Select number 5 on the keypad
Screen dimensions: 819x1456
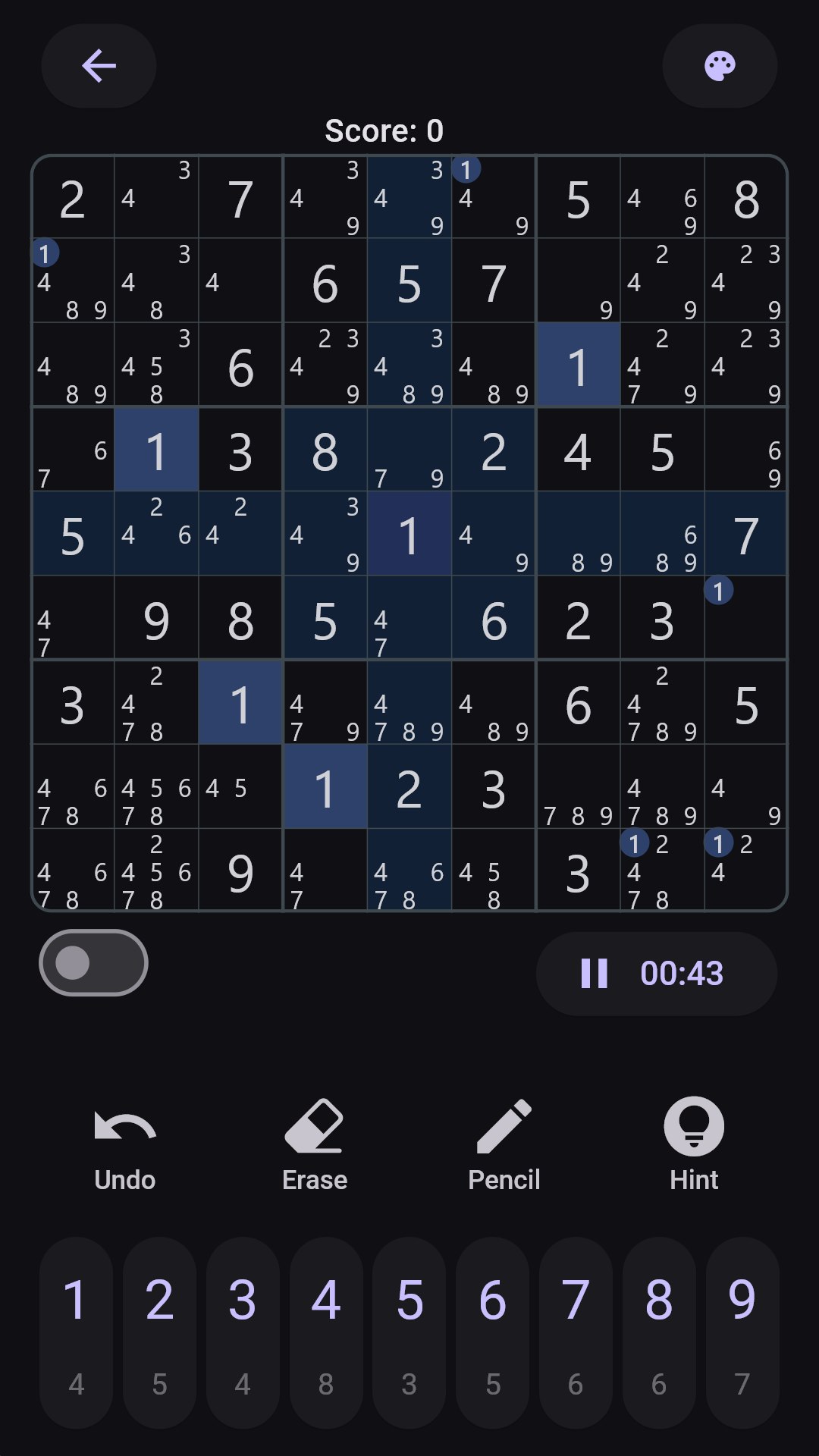[409, 1332]
